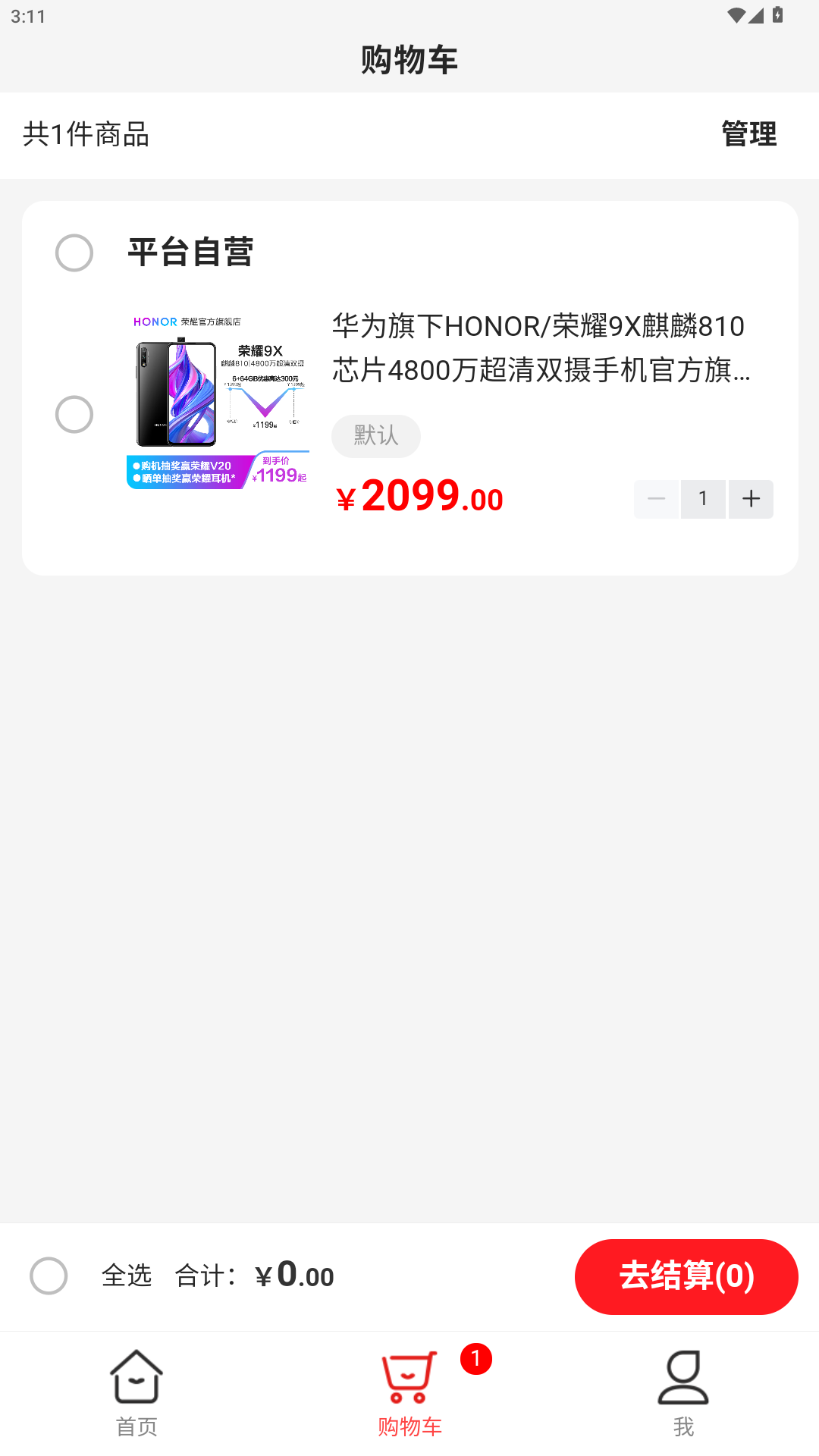Select the 平台自营 store checkbox
819x1456 pixels.
click(74, 253)
